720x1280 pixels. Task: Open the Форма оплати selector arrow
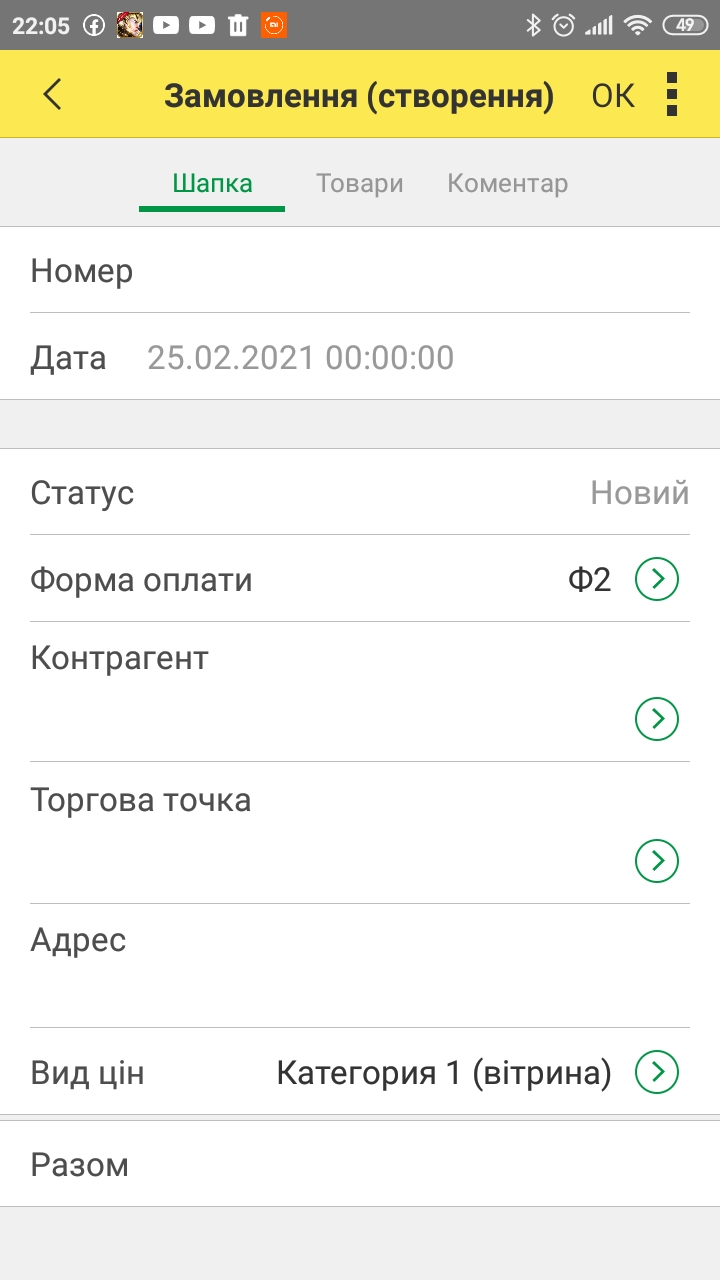[x=657, y=579]
